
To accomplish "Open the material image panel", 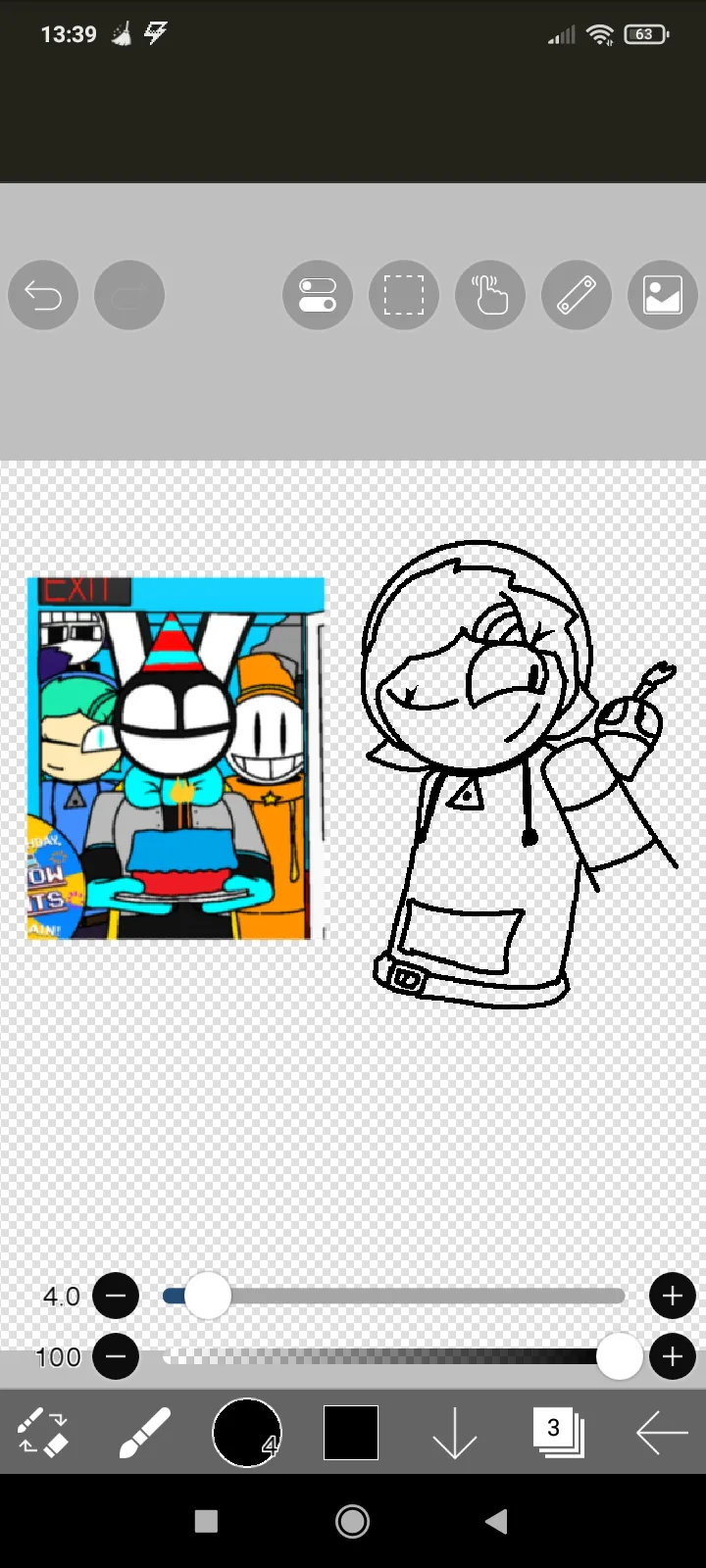I will tap(663, 295).
